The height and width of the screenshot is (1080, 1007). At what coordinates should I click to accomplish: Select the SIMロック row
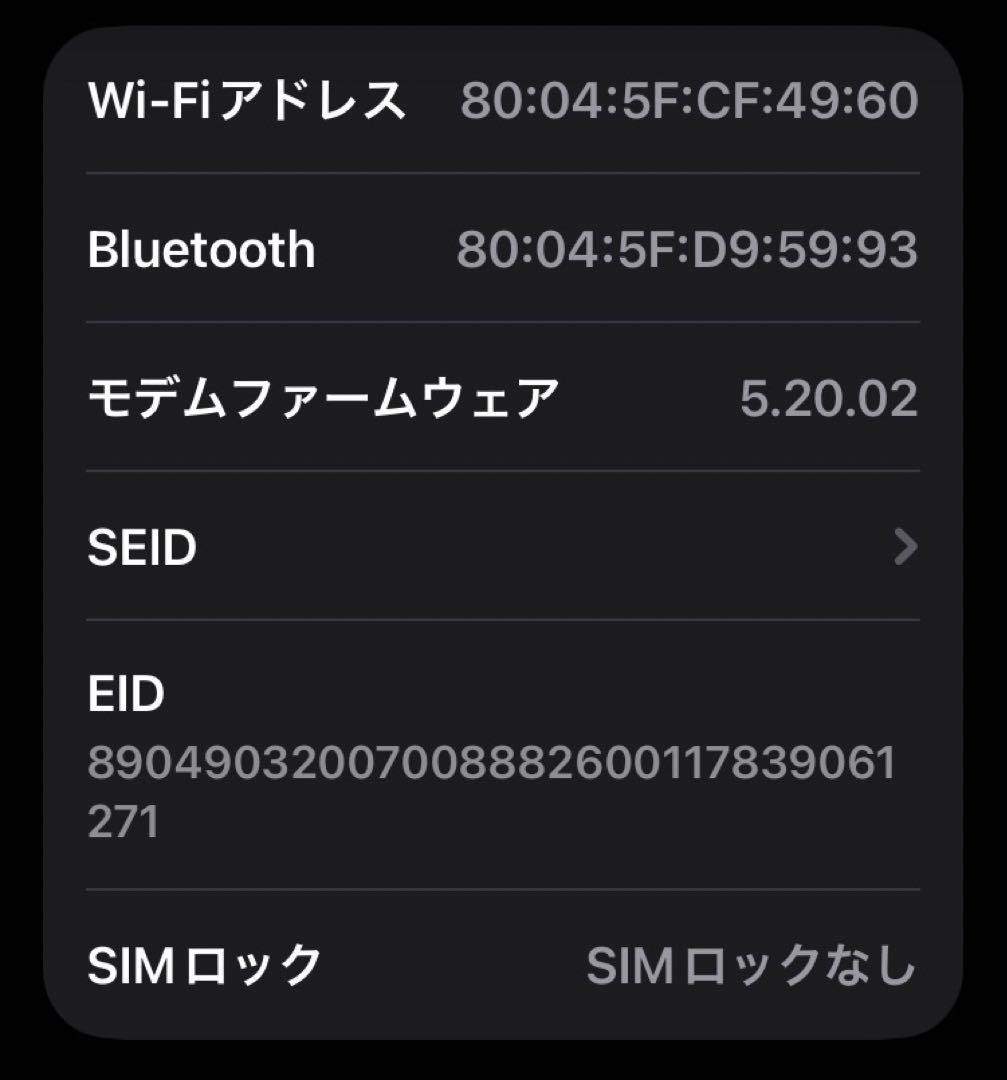(x=500, y=962)
